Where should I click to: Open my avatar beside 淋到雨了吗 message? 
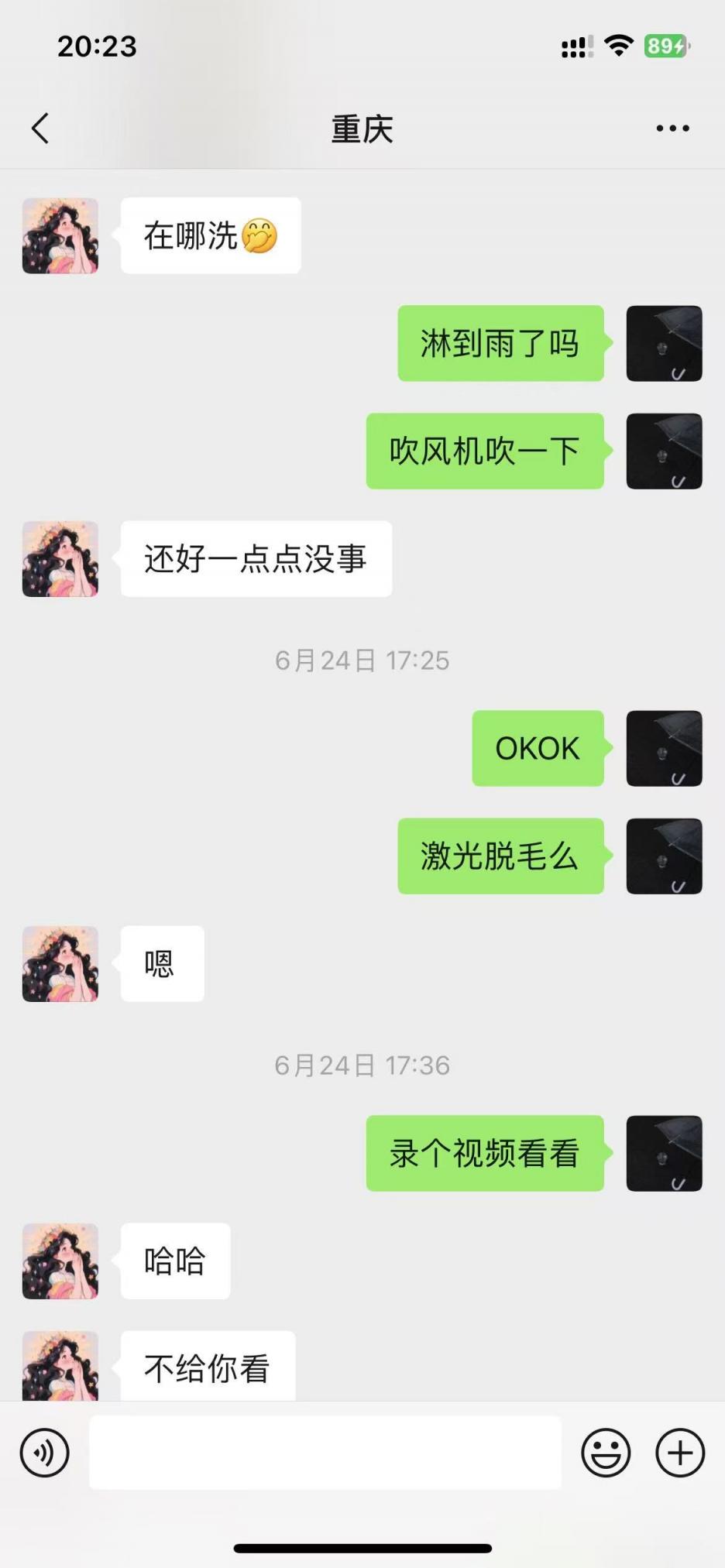664,343
